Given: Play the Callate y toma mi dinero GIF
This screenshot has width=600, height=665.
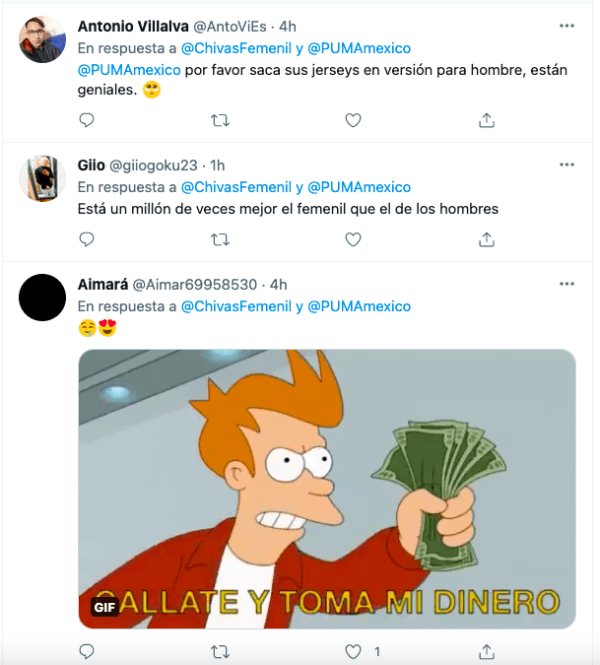Looking at the screenshot, I should 327,488.
